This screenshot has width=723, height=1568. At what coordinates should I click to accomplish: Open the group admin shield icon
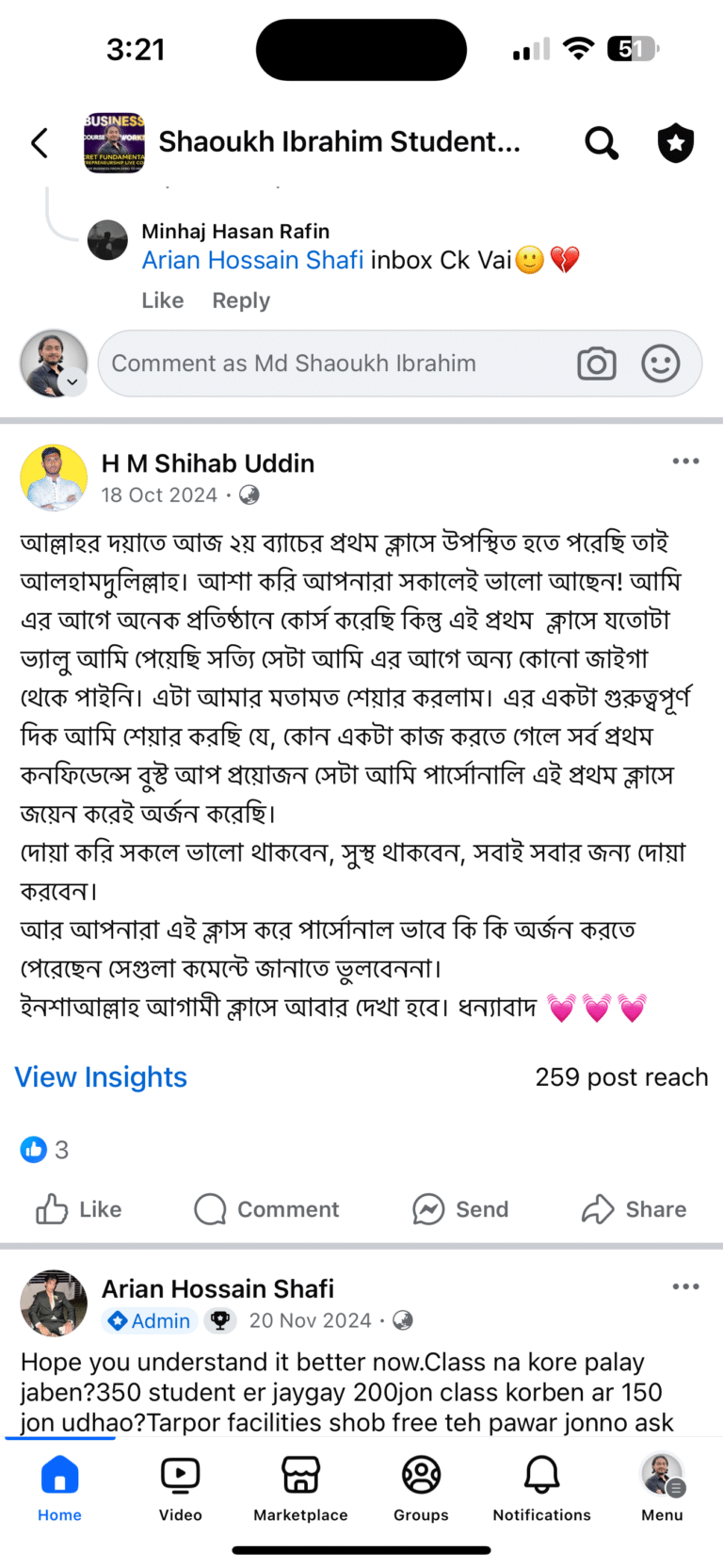click(x=675, y=143)
